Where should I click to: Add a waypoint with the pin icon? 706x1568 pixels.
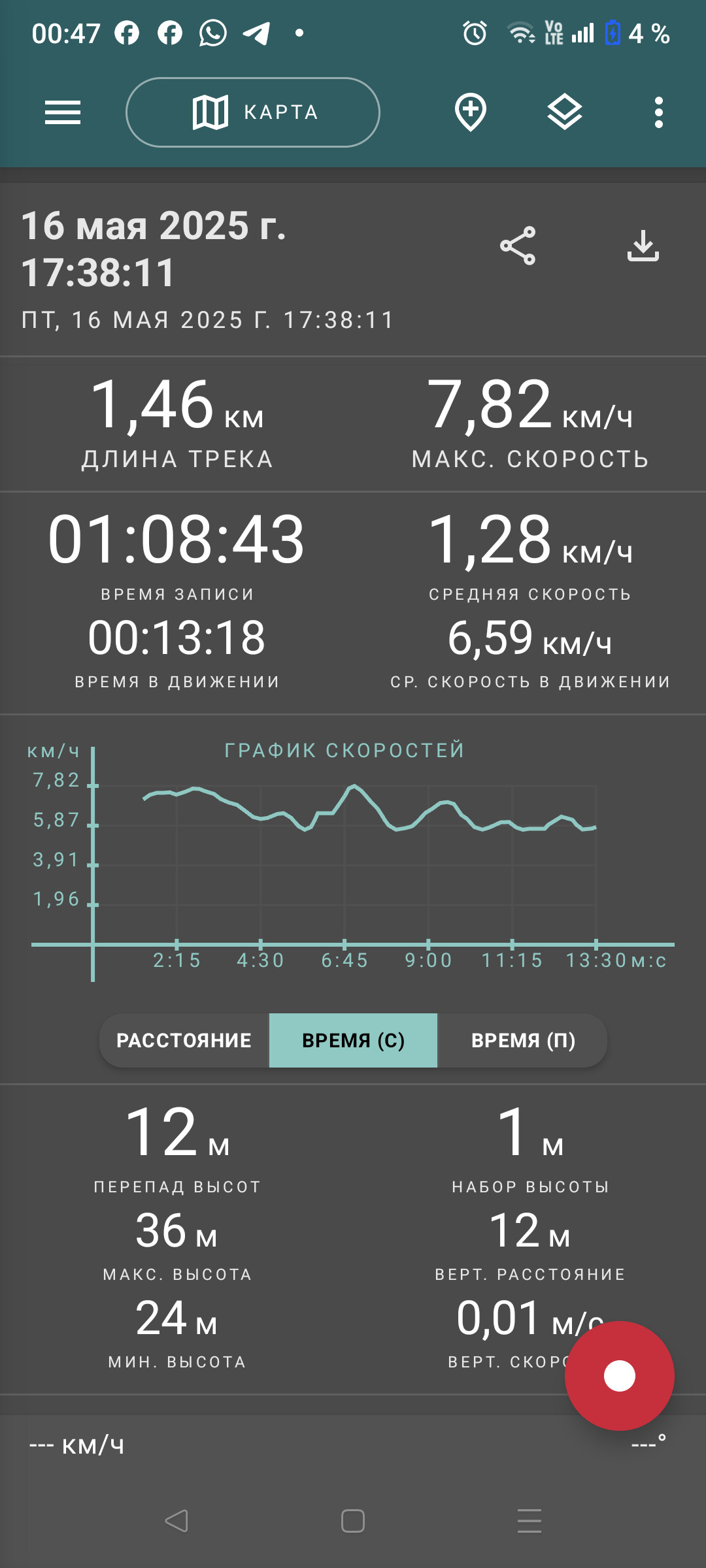coord(471,112)
